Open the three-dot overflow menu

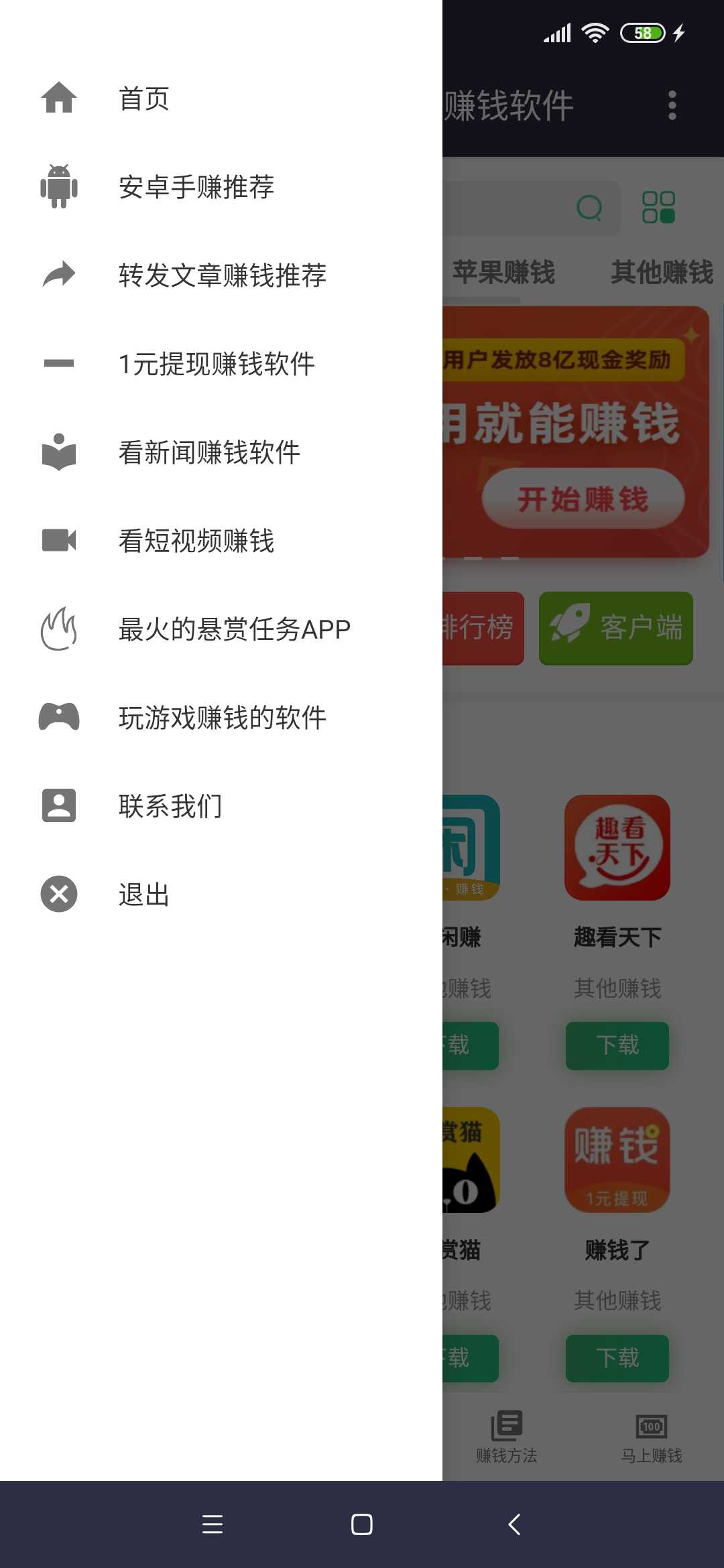point(672,106)
